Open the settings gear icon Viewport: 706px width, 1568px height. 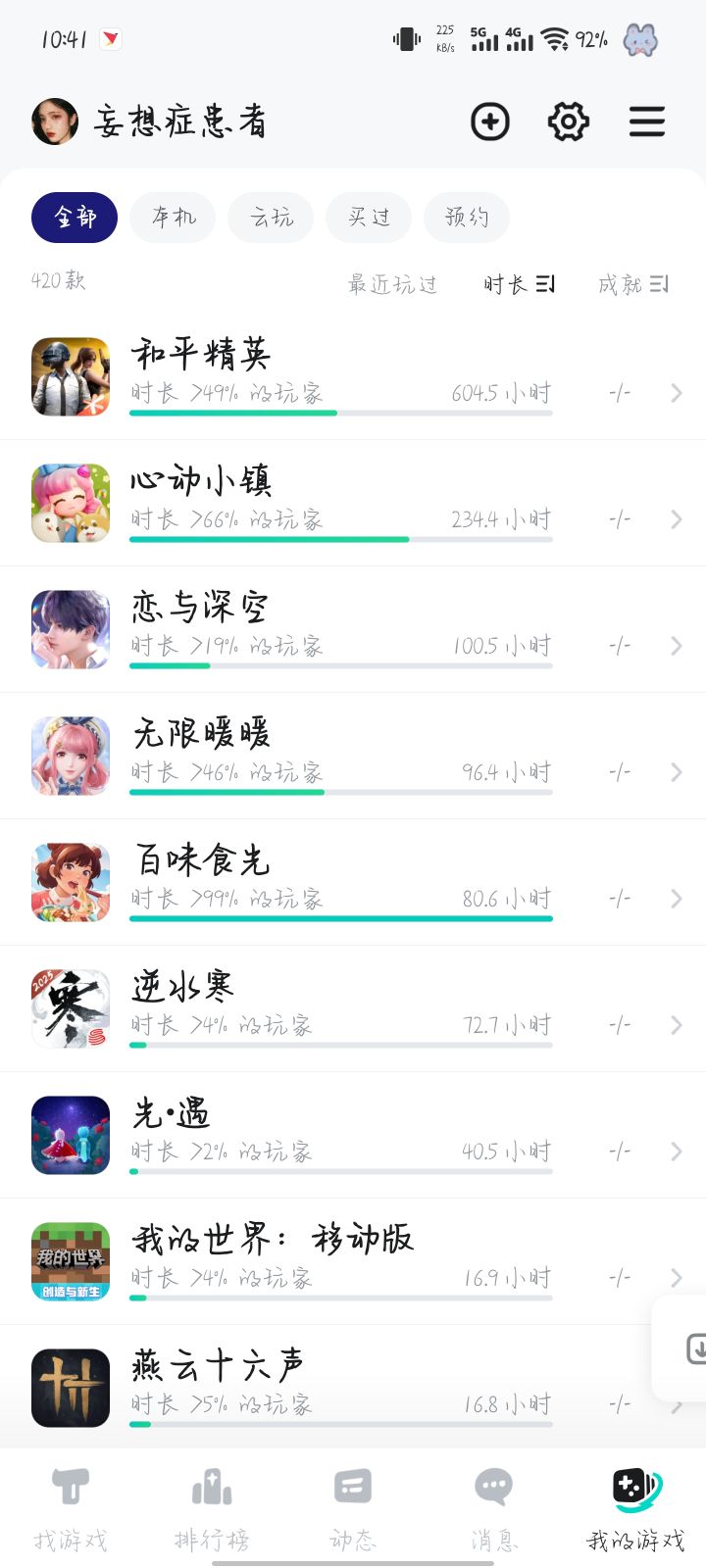[x=569, y=122]
